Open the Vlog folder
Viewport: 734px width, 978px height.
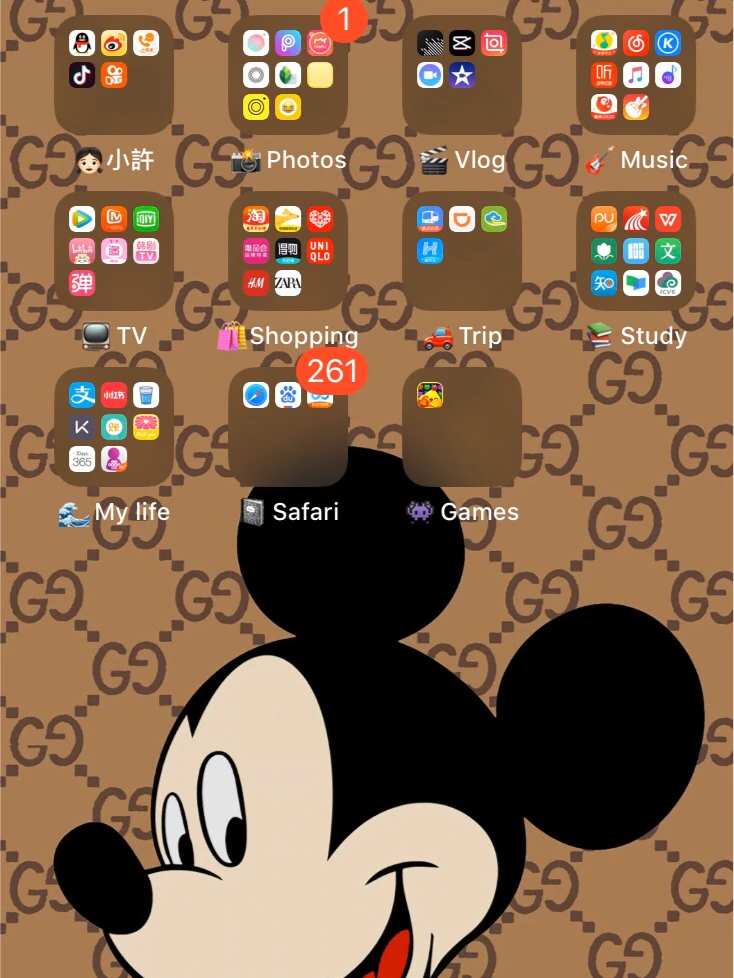[x=462, y=75]
